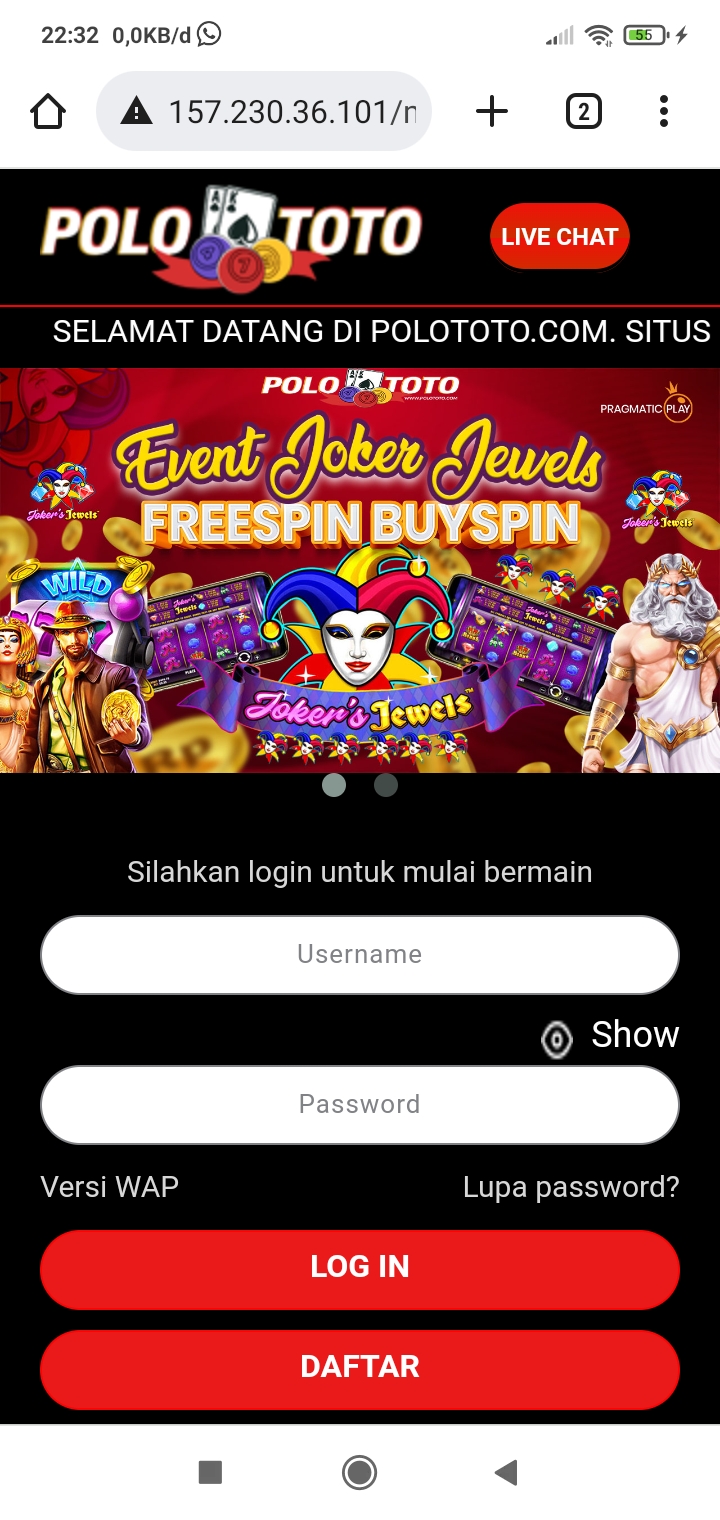Go back using the system back button
The width and height of the screenshot is (720, 1520).
point(506,1472)
